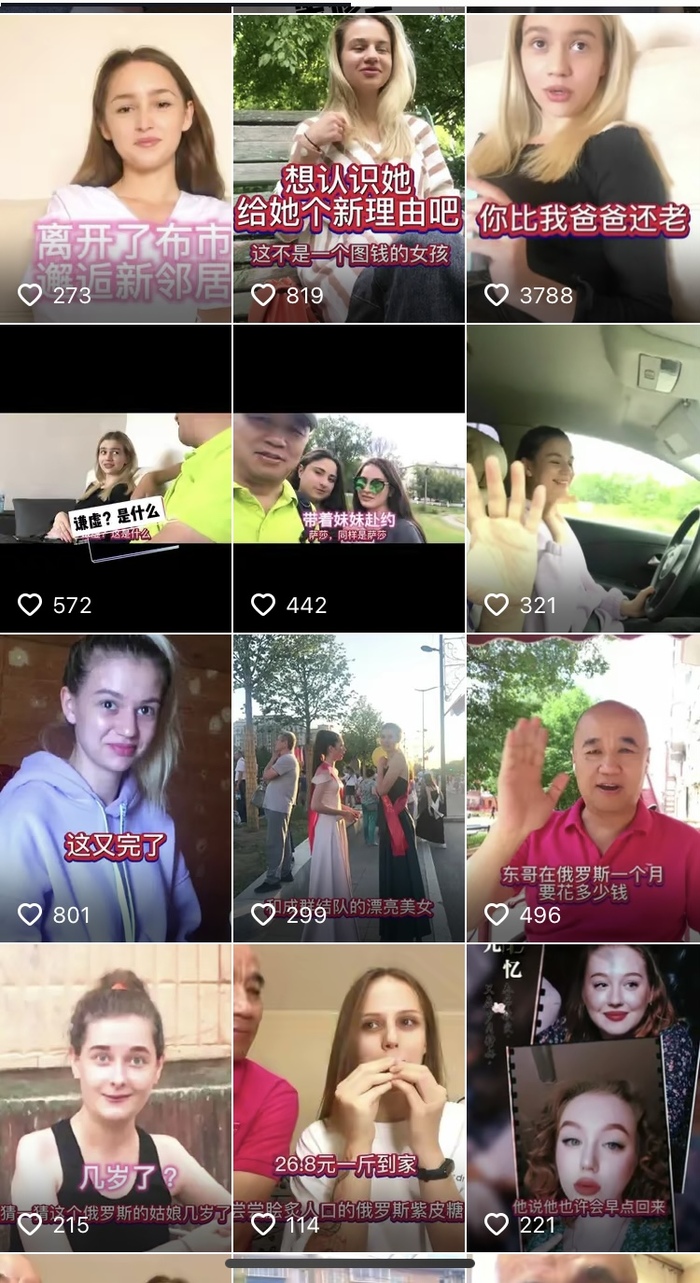Image resolution: width=700 pixels, height=1283 pixels.
Task: Open the video captioned 26.8元一斤到家
Action: coord(348,1097)
